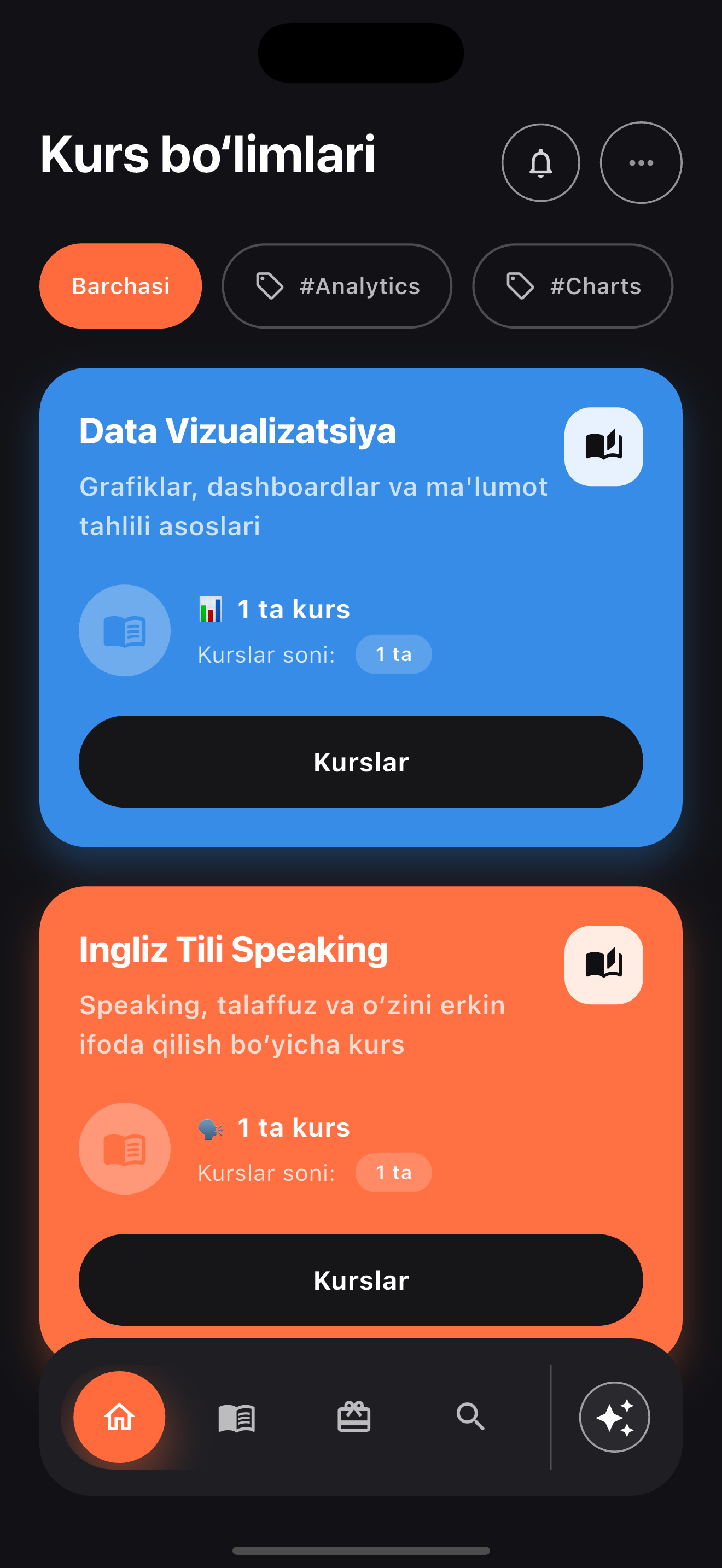Go to the home tab

pyautogui.click(x=119, y=1417)
